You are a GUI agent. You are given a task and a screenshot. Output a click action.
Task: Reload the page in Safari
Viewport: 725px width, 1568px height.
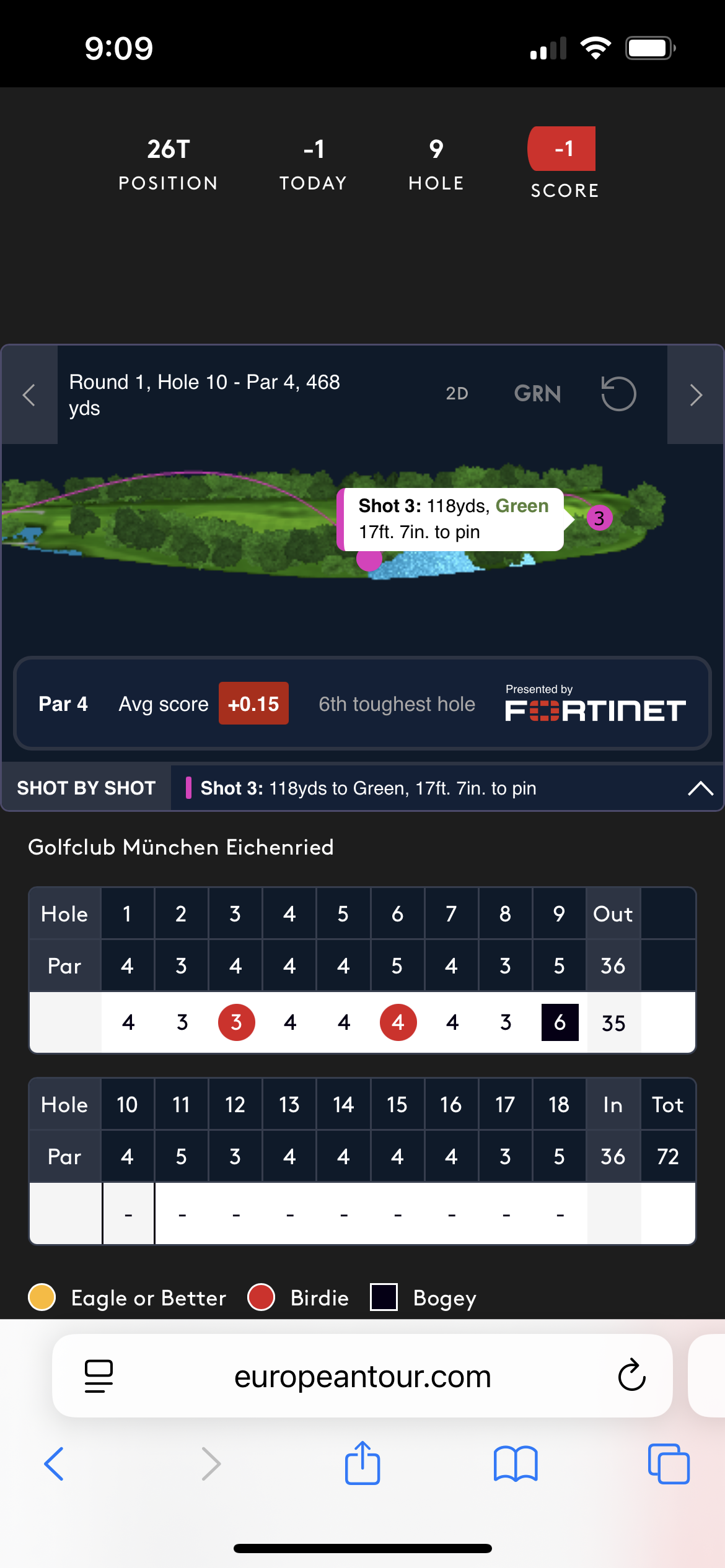click(x=631, y=1376)
